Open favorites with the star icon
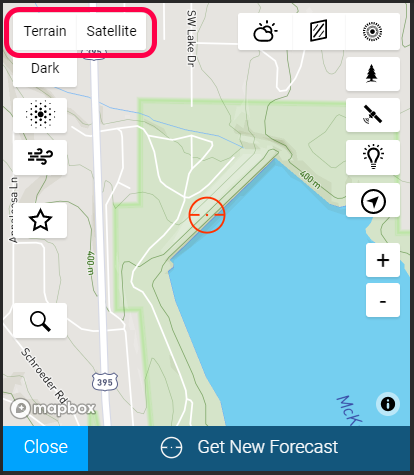The width and height of the screenshot is (414, 475). pos(40,220)
